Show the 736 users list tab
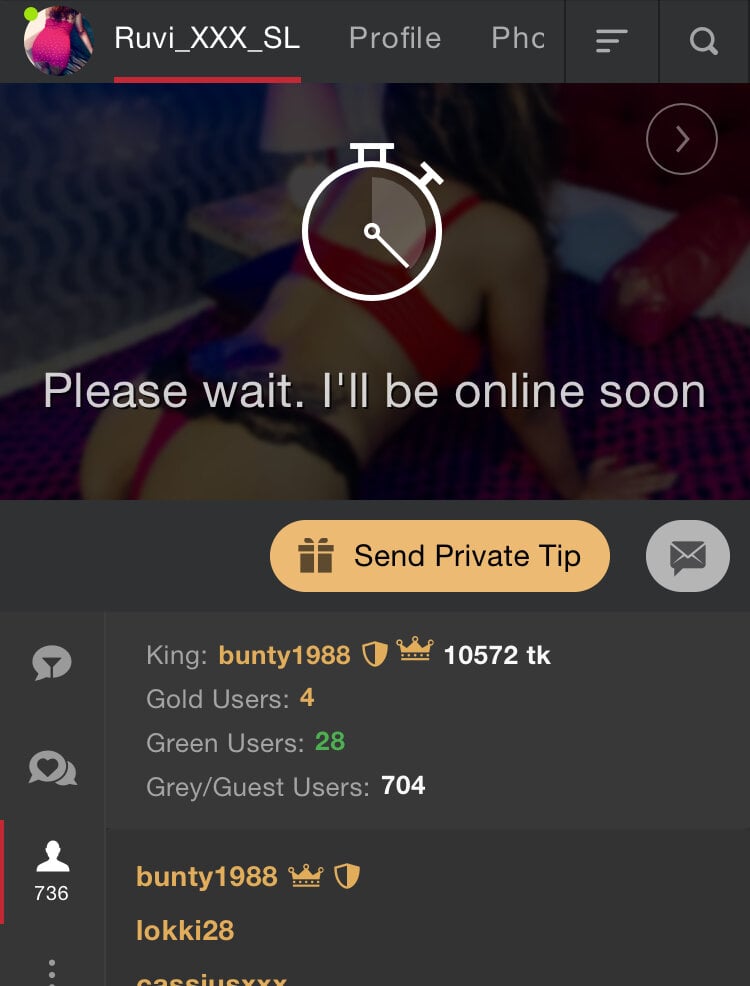 coord(52,871)
